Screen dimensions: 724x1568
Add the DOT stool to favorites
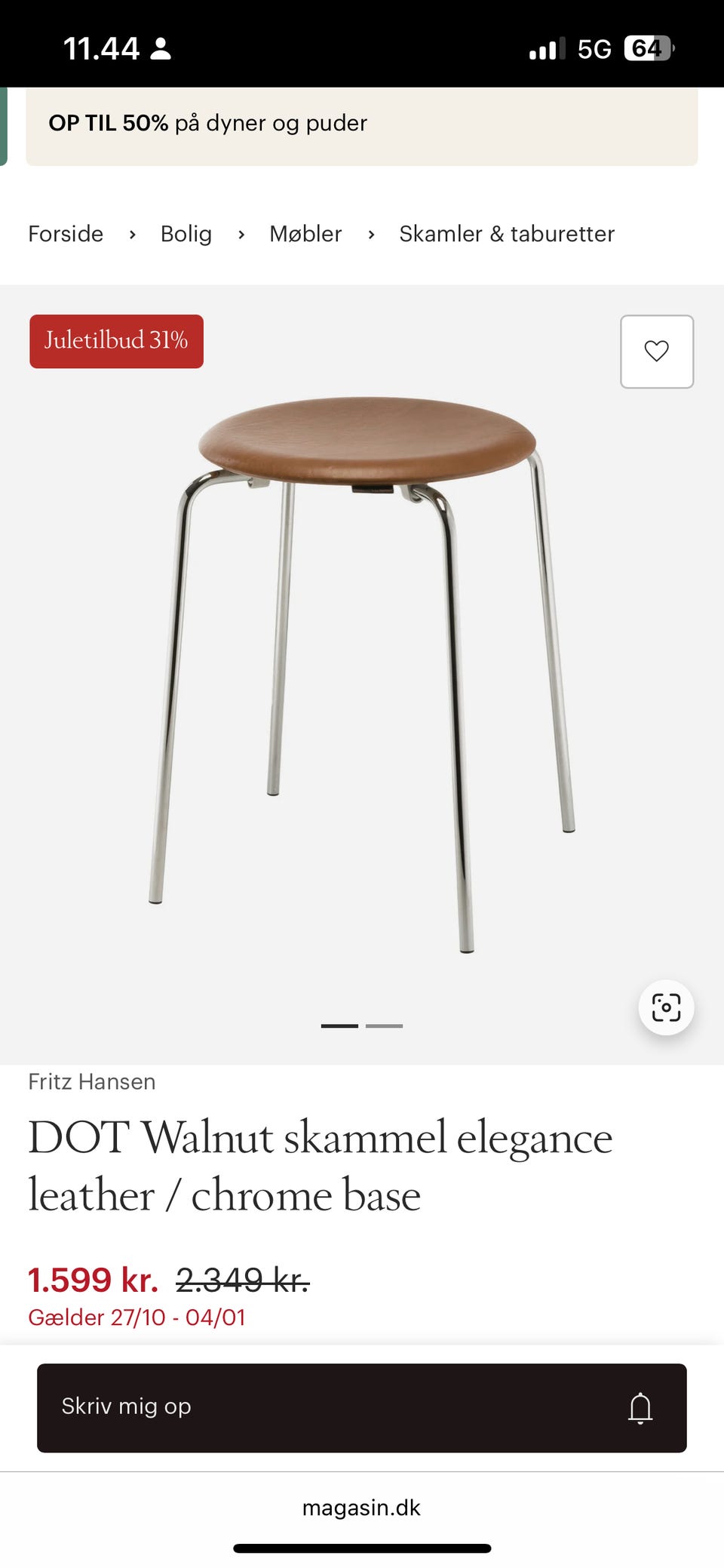click(x=656, y=352)
